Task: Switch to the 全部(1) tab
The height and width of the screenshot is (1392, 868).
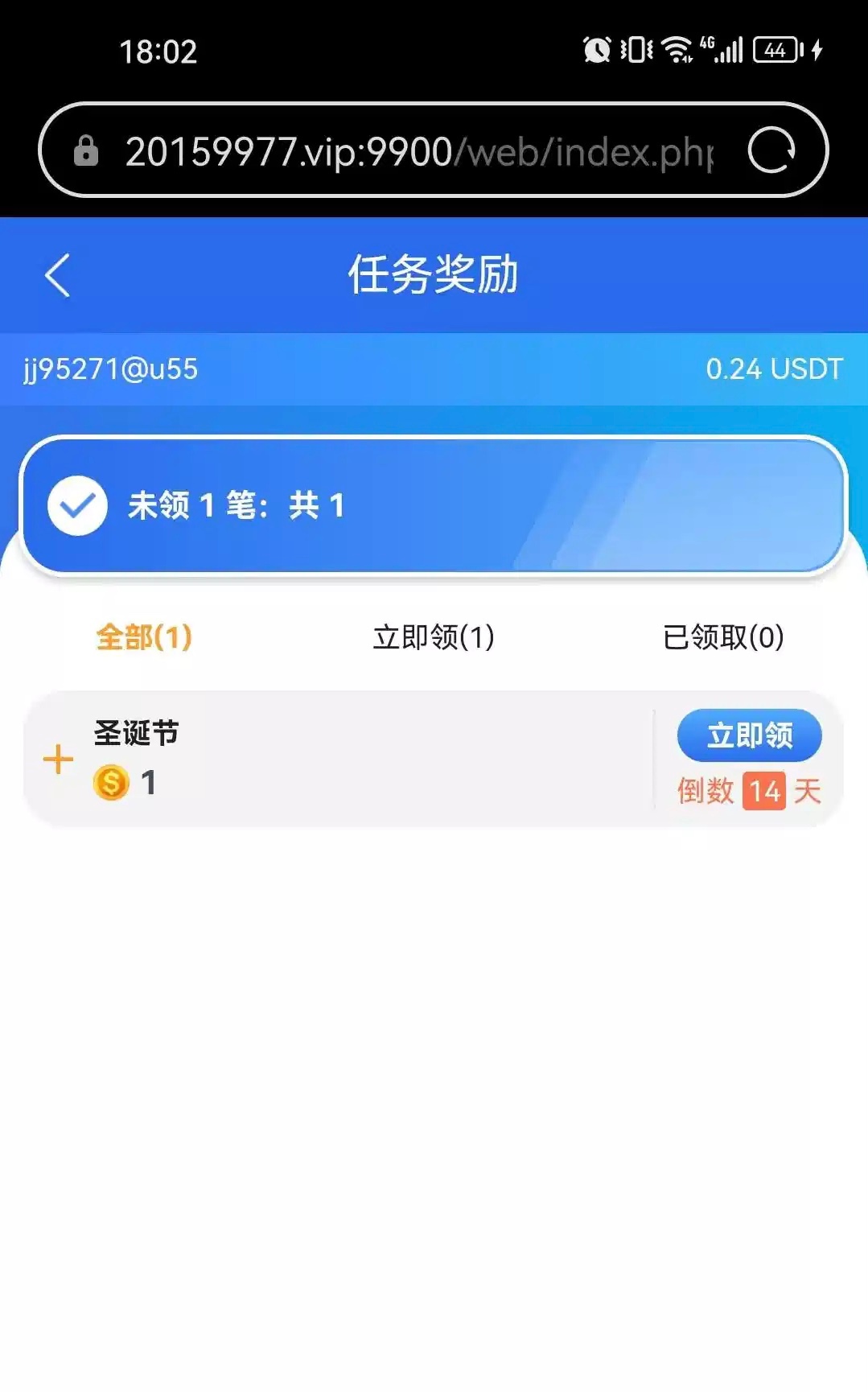Action: click(144, 637)
